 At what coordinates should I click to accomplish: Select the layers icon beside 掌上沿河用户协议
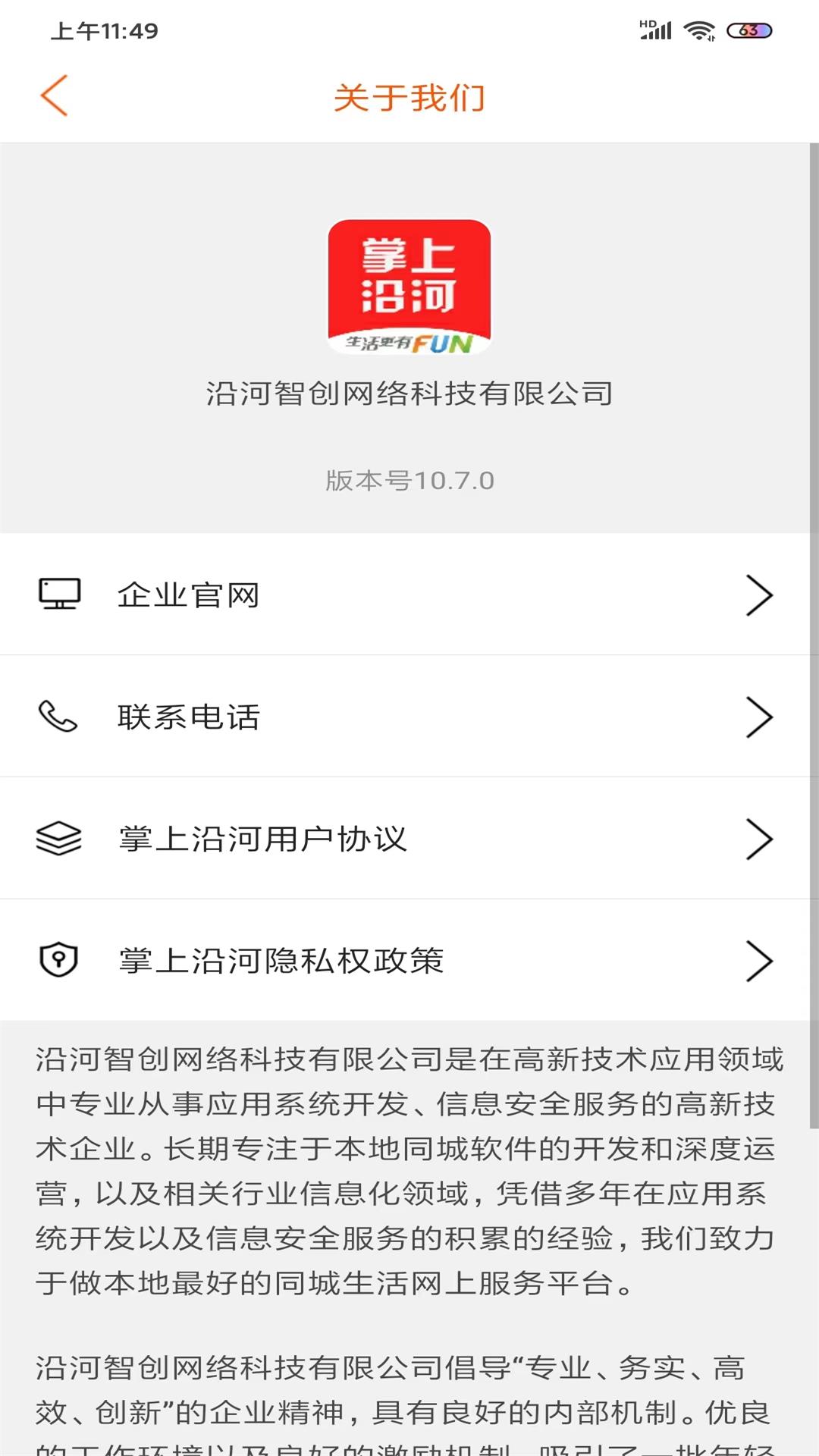pos(59,839)
